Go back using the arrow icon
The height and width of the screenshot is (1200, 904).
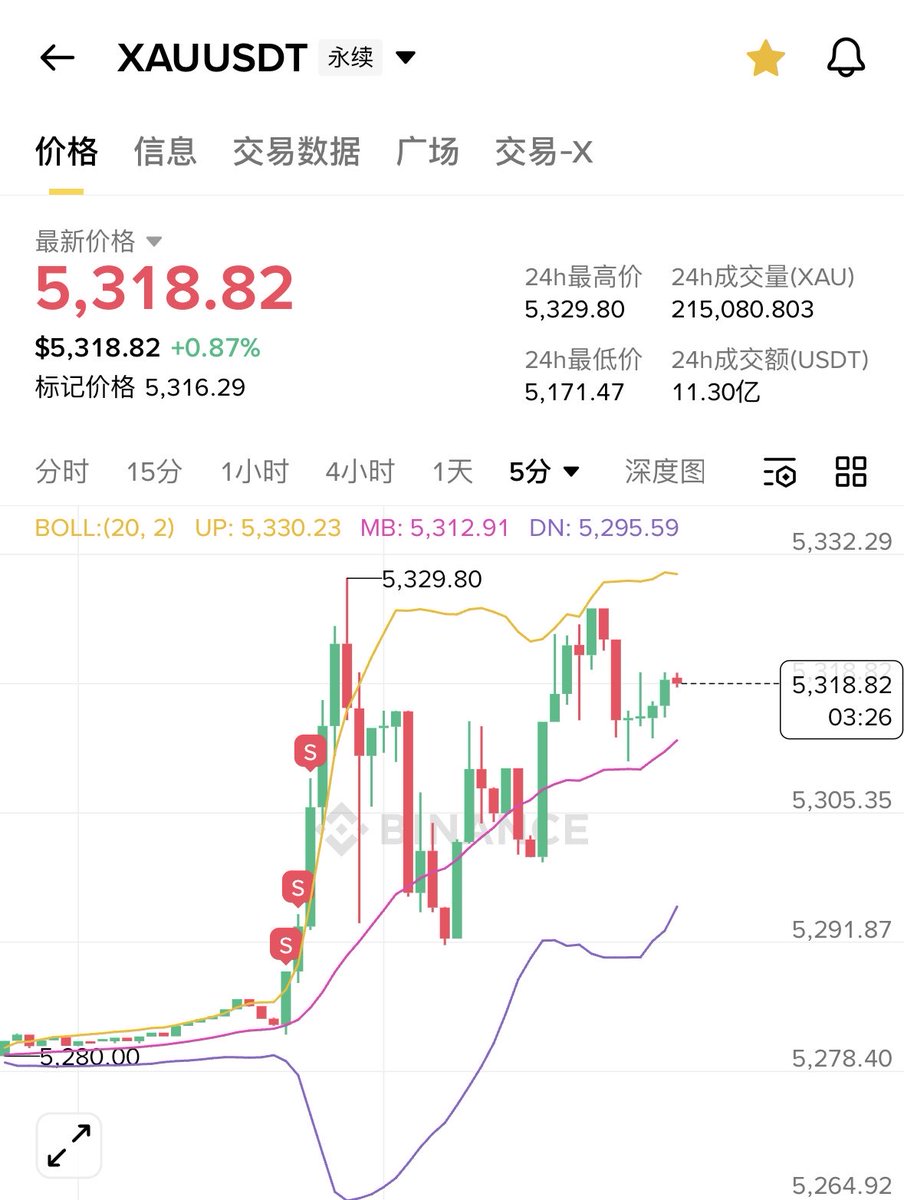(x=57, y=58)
